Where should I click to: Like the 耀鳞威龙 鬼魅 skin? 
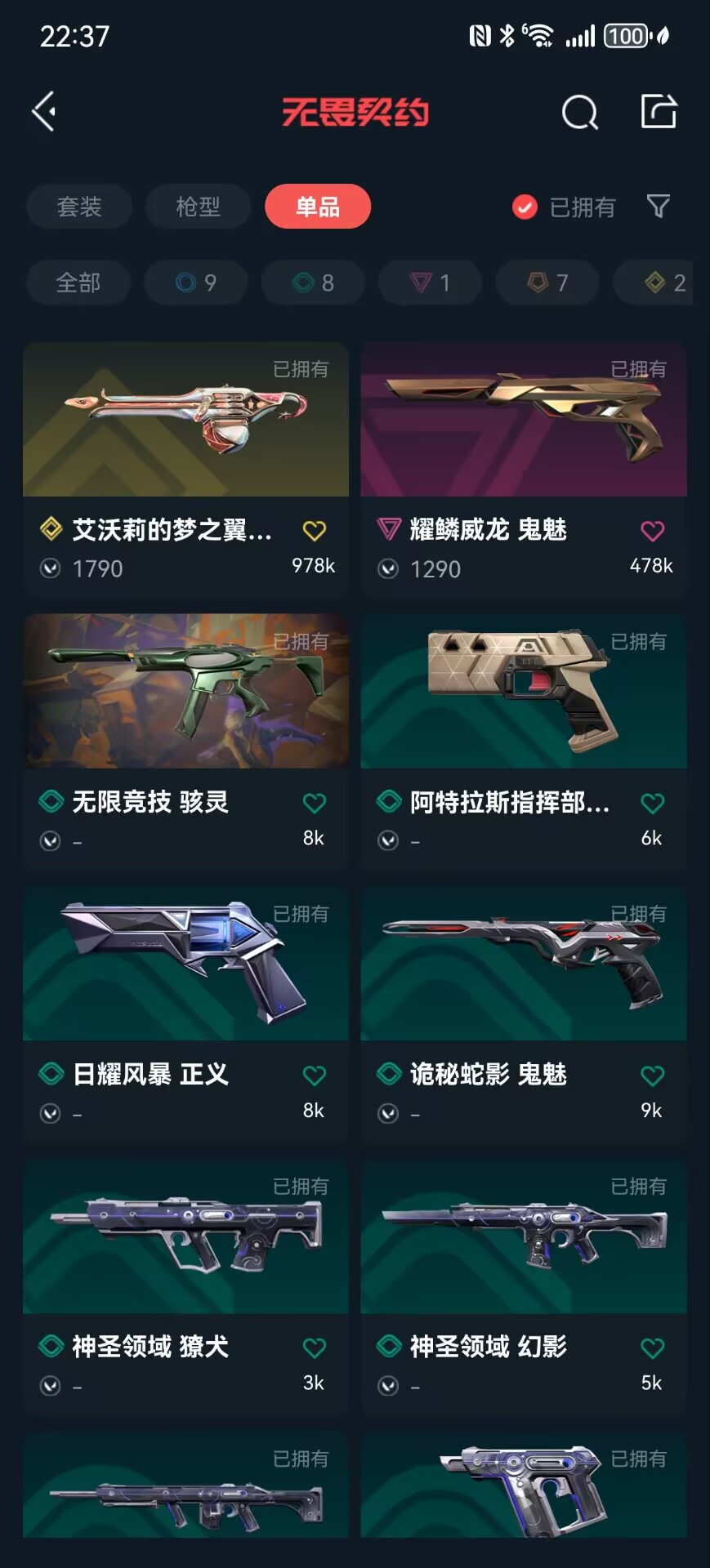(x=652, y=532)
